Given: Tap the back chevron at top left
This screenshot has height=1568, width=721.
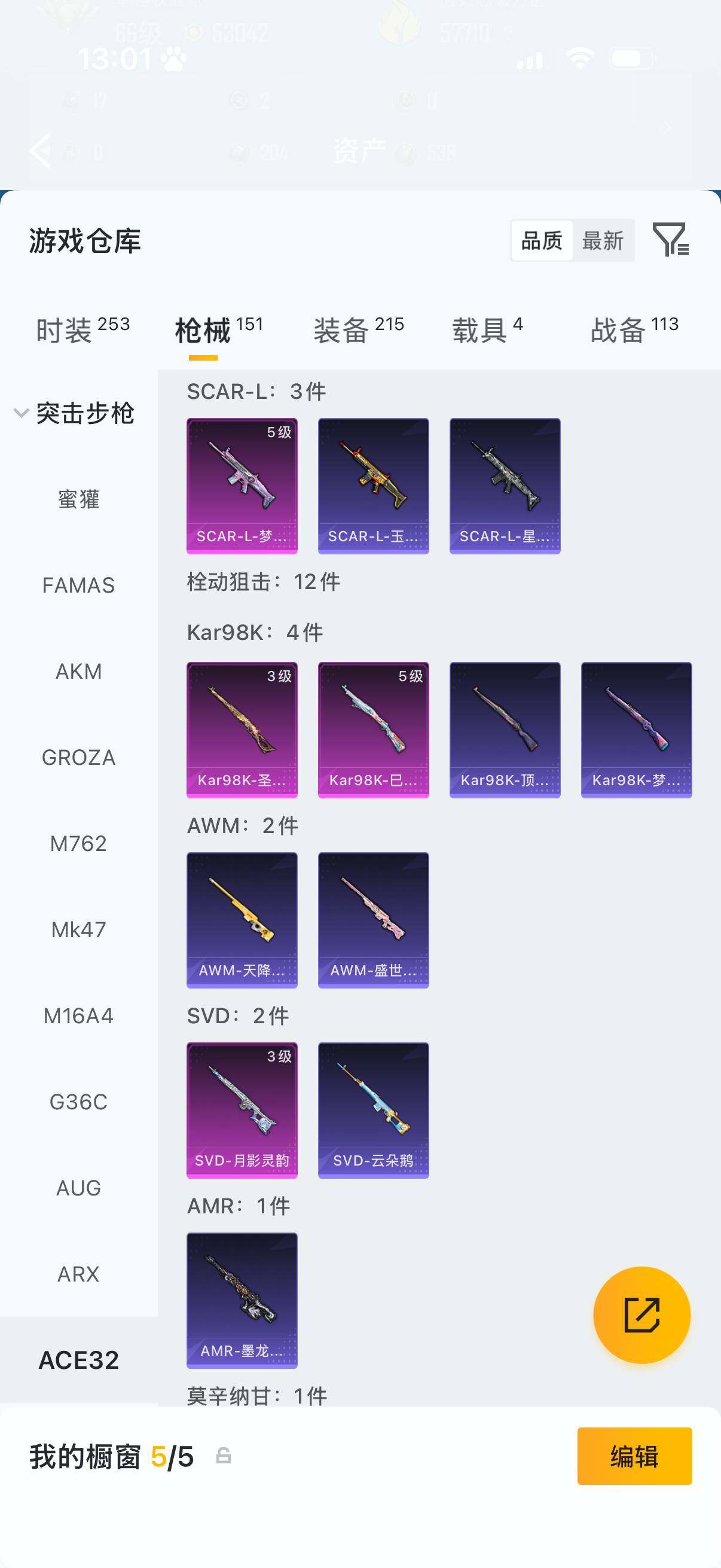Looking at the screenshot, I should click(40, 150).
